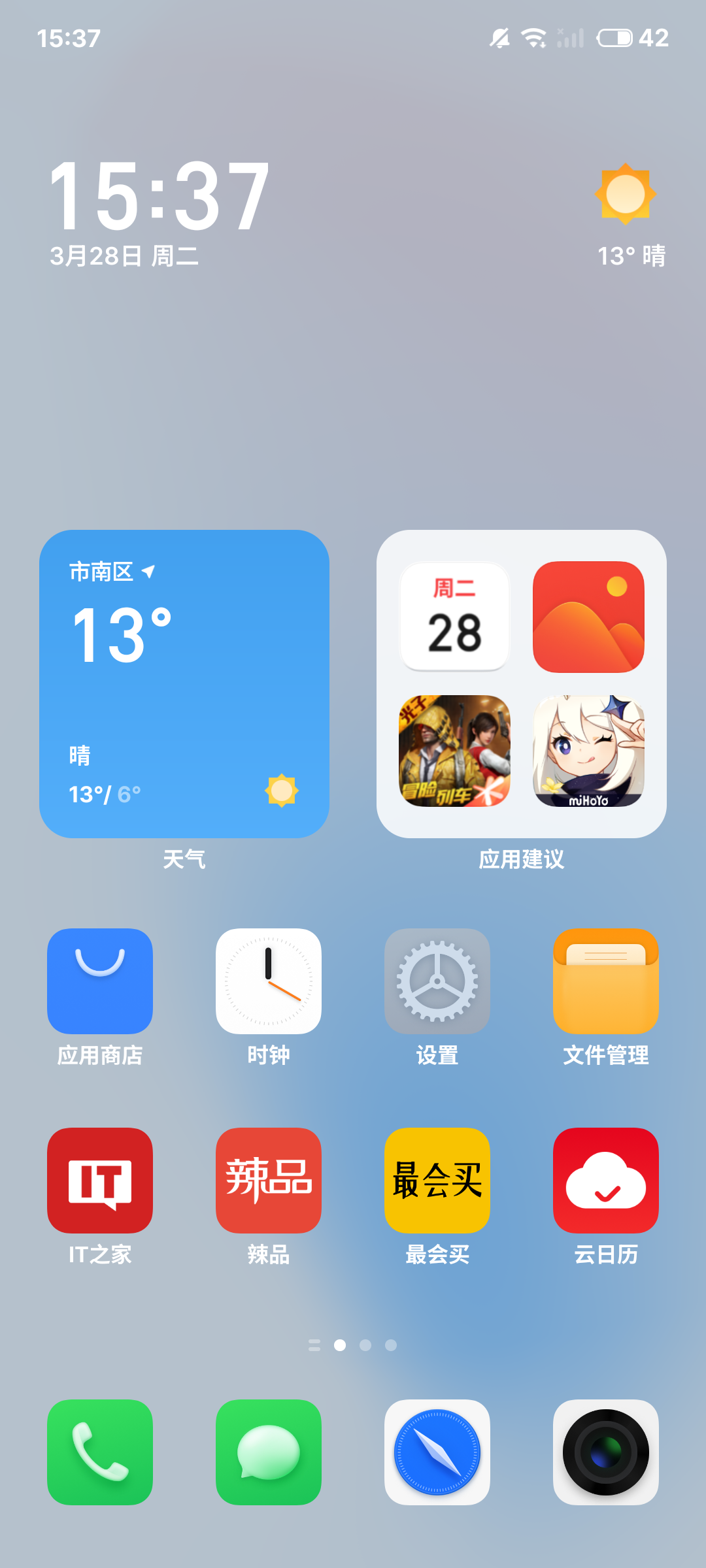Launch the compass browser in the dock
This screenshot has height=1568, width=706.
pyautogui.click(x=437, y=1452)
